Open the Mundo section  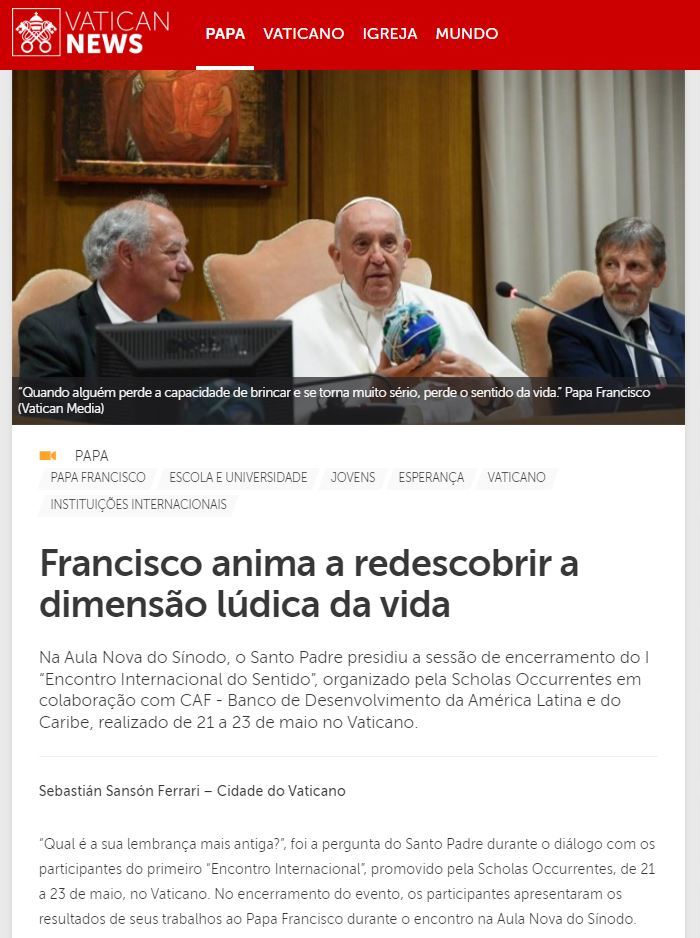pyautogui.click(x=466, y=34)
